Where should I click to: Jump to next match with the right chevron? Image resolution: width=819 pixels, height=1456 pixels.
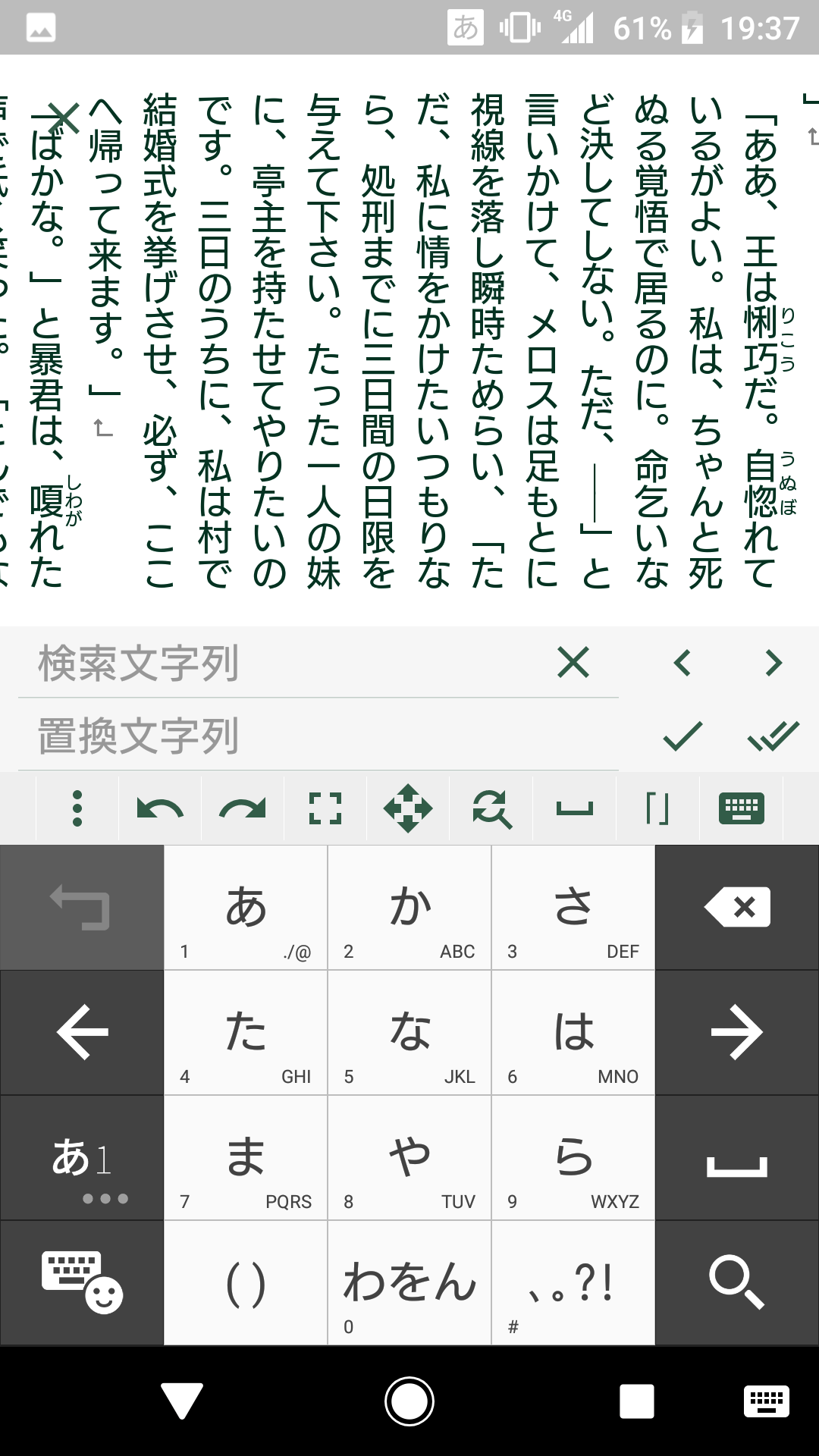coord(771,661)
